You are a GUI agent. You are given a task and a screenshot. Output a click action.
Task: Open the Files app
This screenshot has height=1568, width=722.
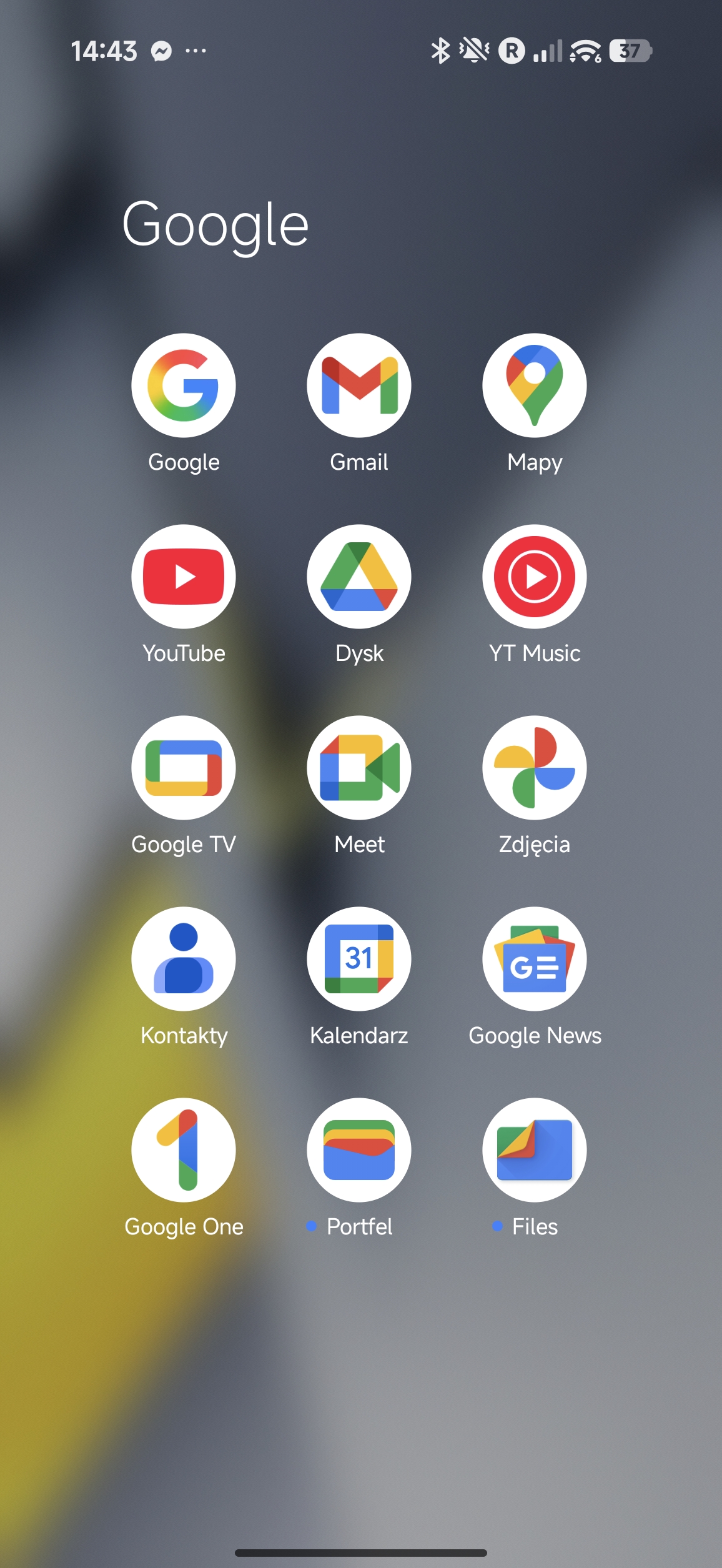(534, 1150)
